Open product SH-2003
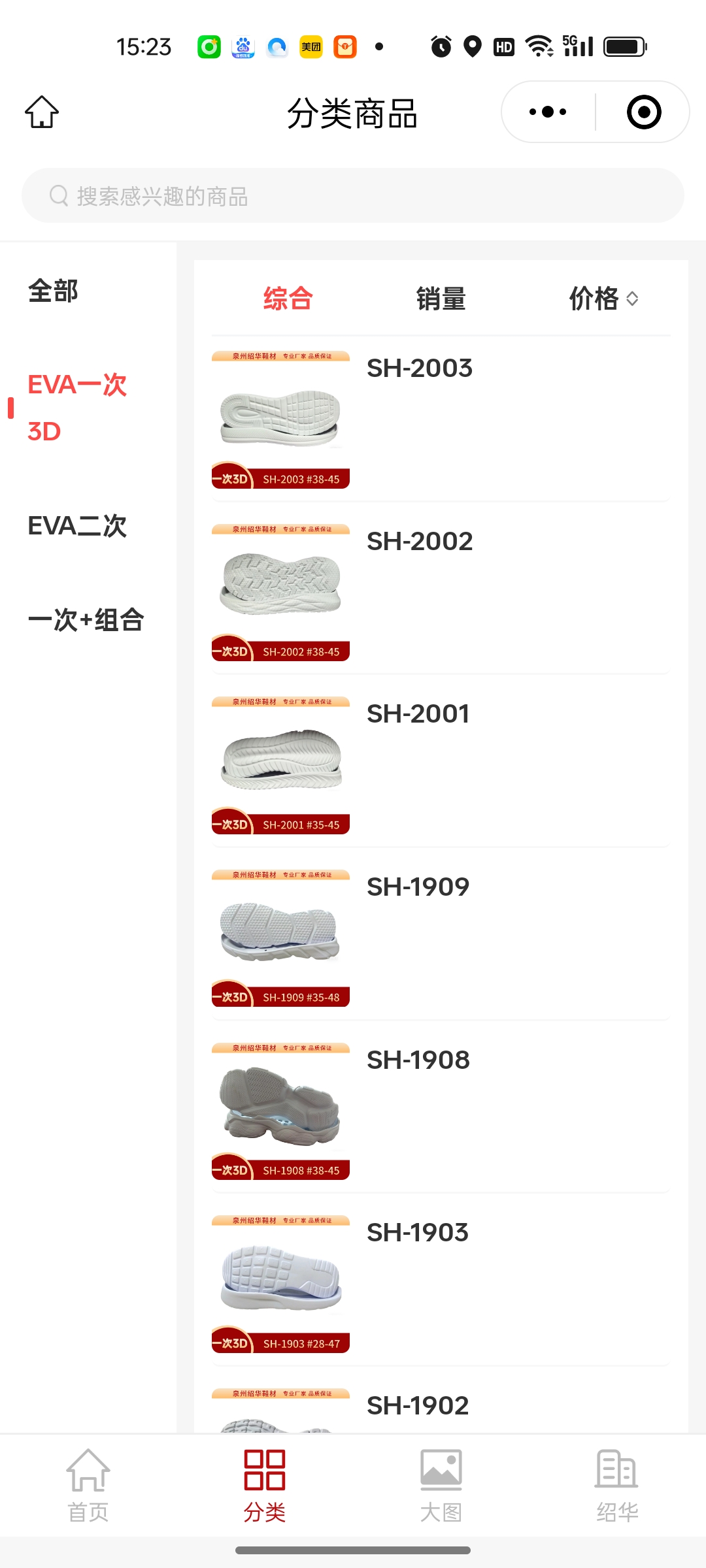This screenshot has height=1568, width=706. [420, 368]
